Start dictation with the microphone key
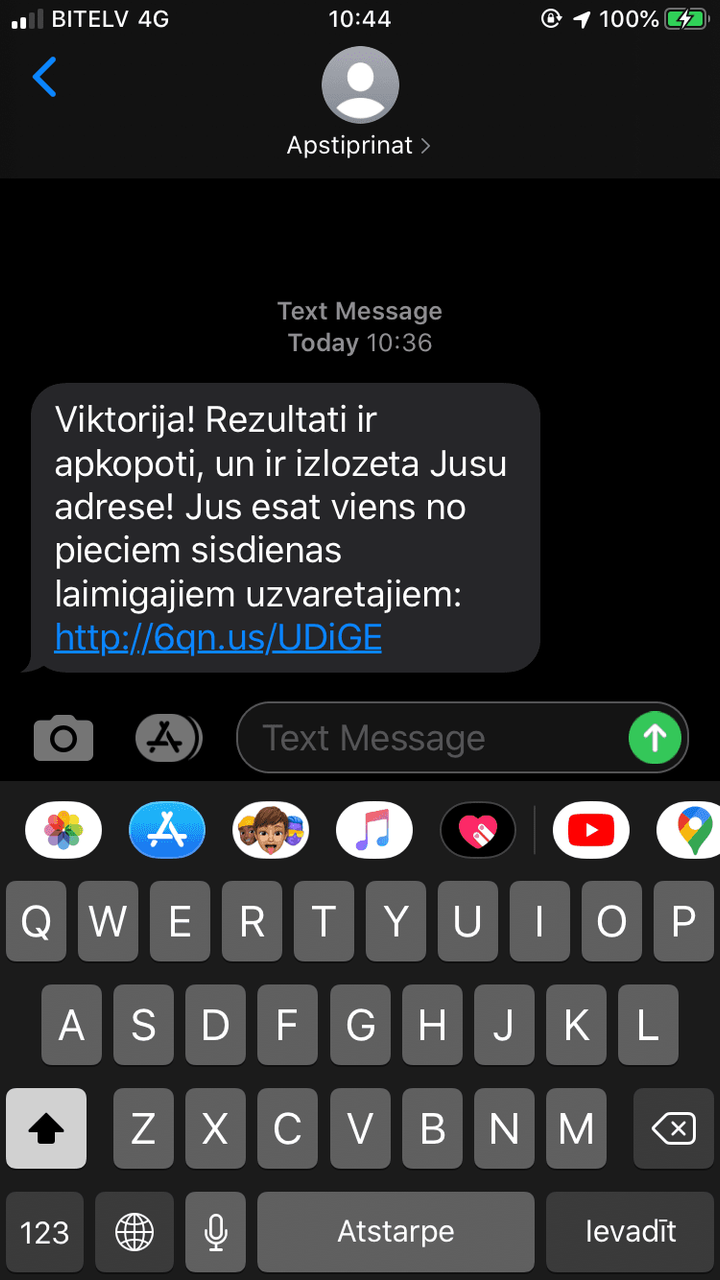Viewport: 720px width, 1280px height. pyautogui.click(x=215, y=1232)
